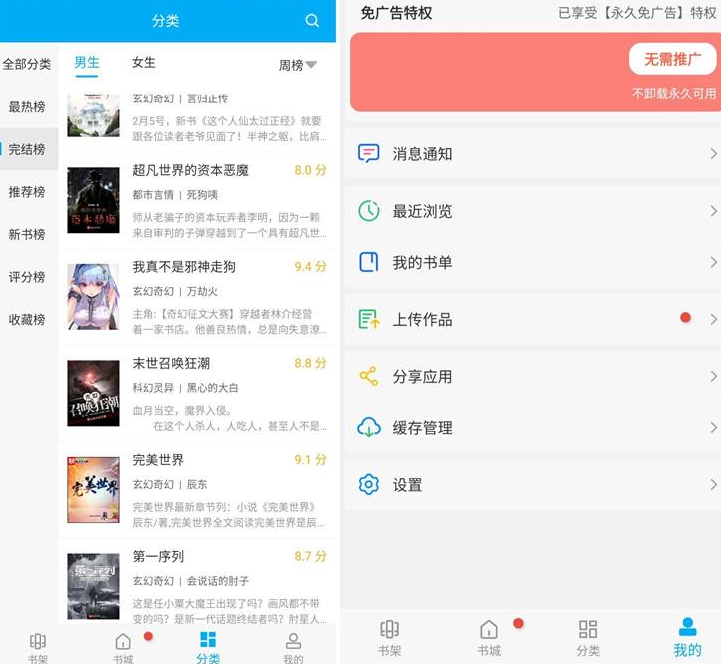Switch to the 女生 tab
The width and height of the screenshot is (721, 664).
click(144, 62)
